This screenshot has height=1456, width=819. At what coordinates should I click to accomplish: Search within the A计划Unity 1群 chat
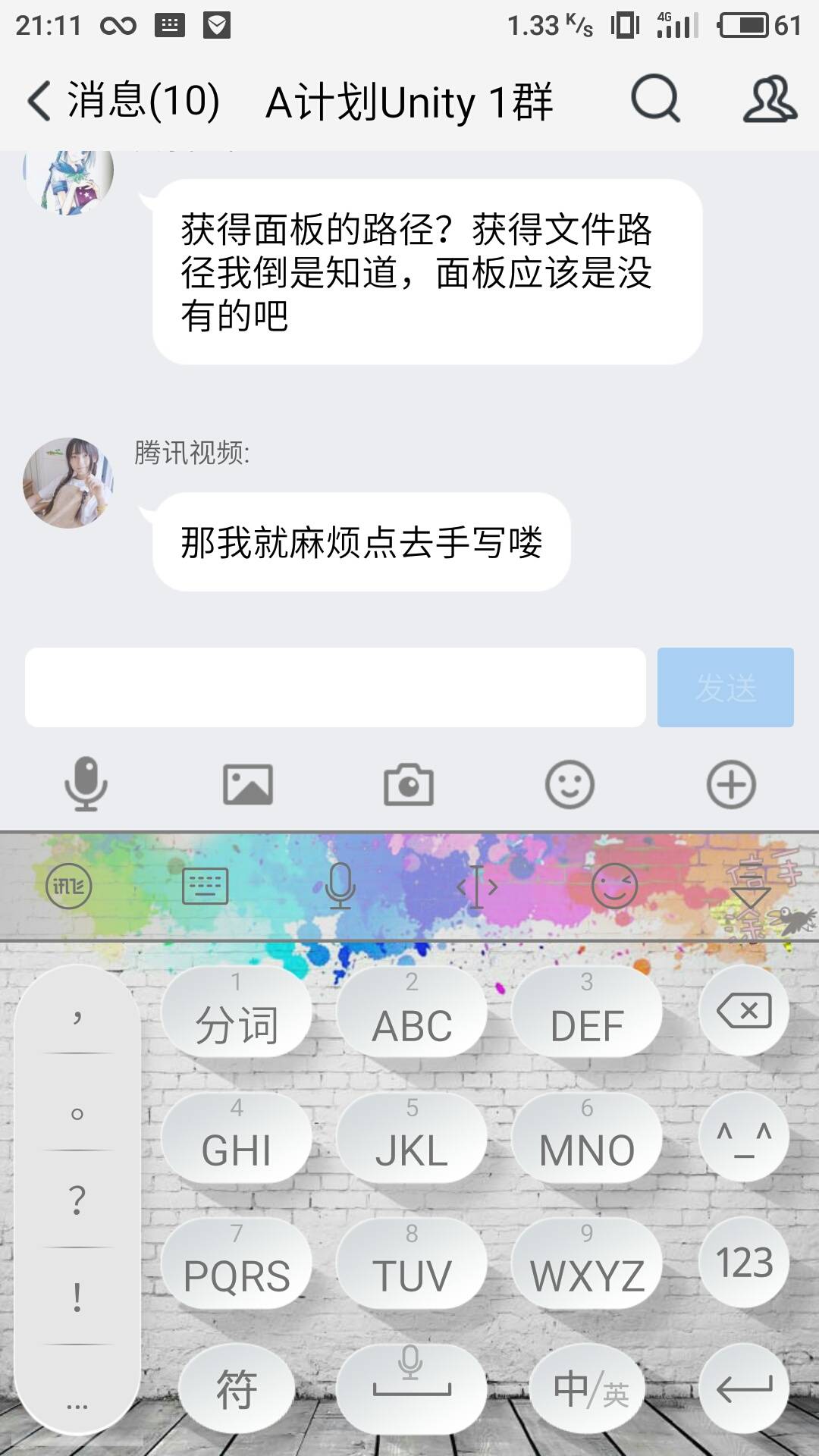pos(655,99)
